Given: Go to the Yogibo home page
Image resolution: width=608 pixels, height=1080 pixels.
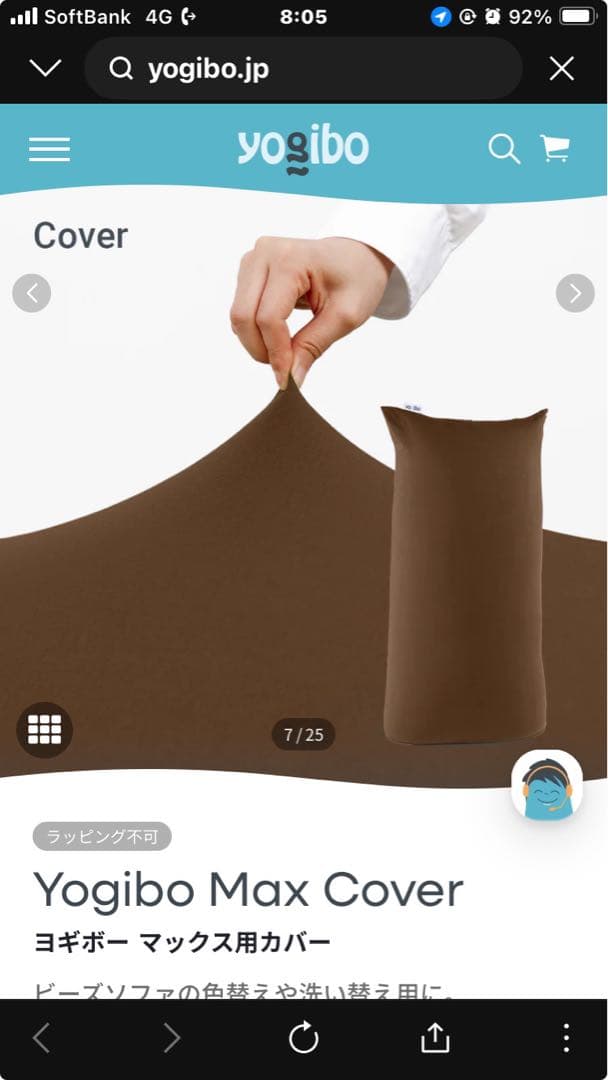Looking at the screenshot, I should pyautogui.click(x=302, y=150).
